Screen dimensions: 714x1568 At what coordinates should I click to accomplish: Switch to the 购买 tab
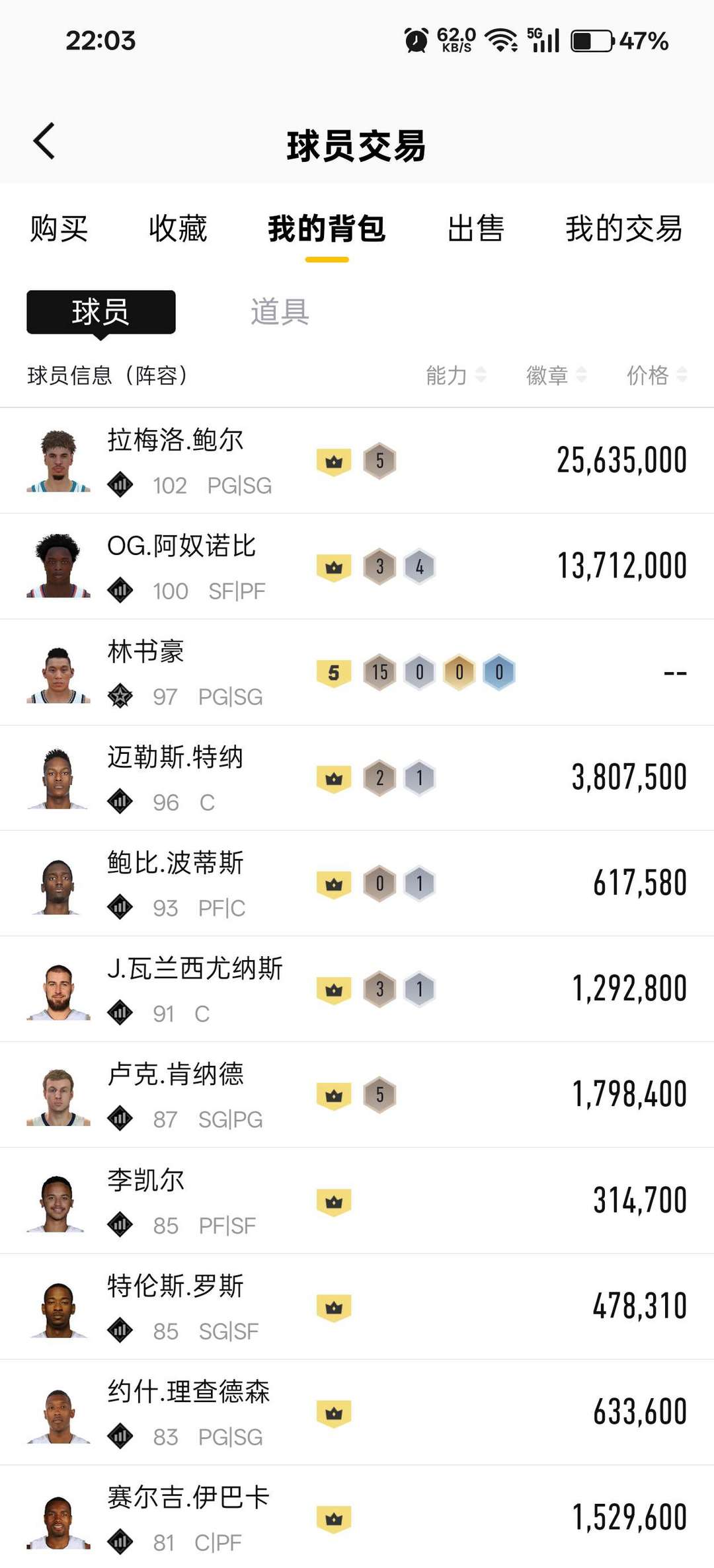click(59, 229)
